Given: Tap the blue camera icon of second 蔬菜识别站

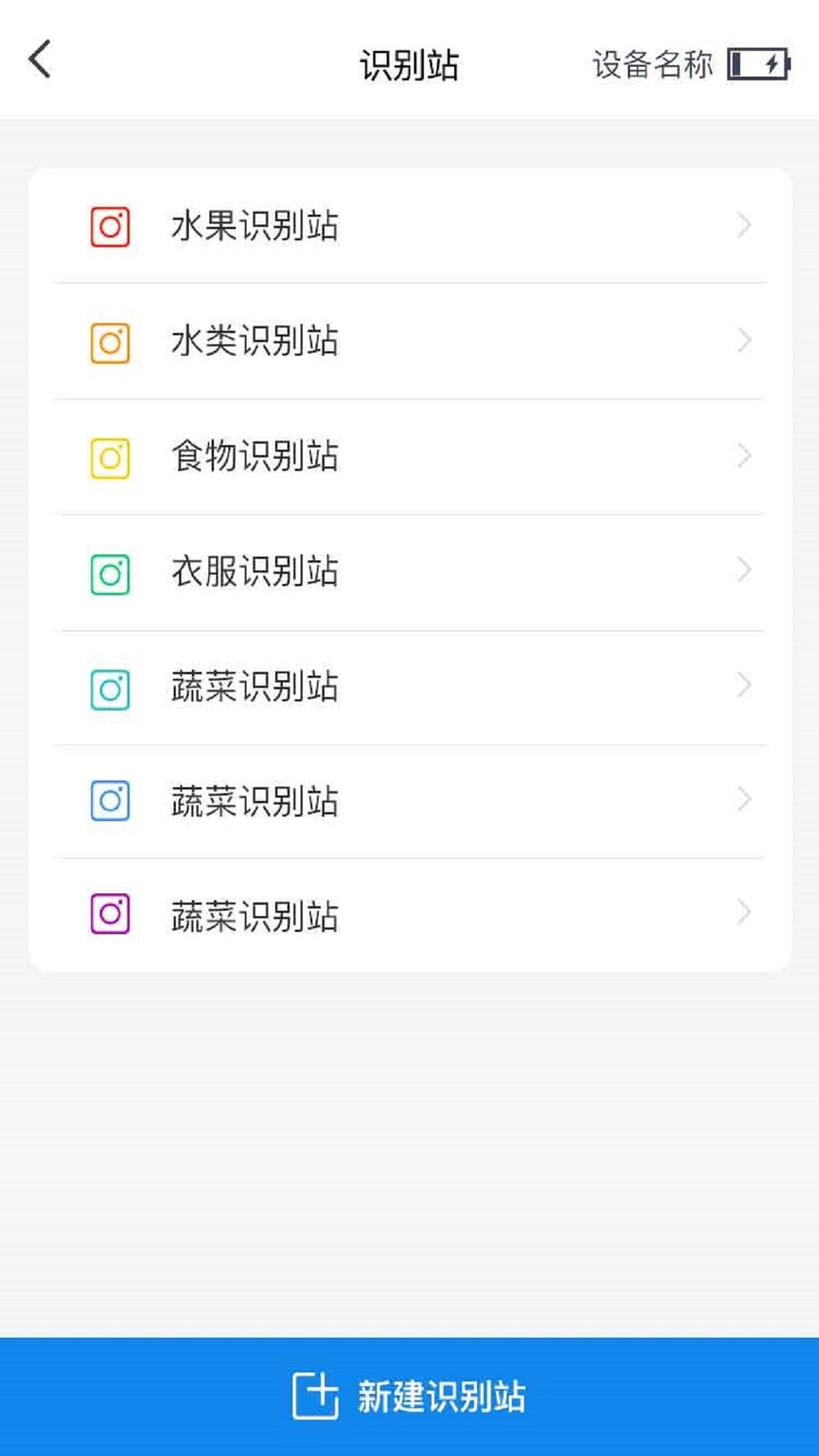Looking at the screenshot, I should 111,802.
